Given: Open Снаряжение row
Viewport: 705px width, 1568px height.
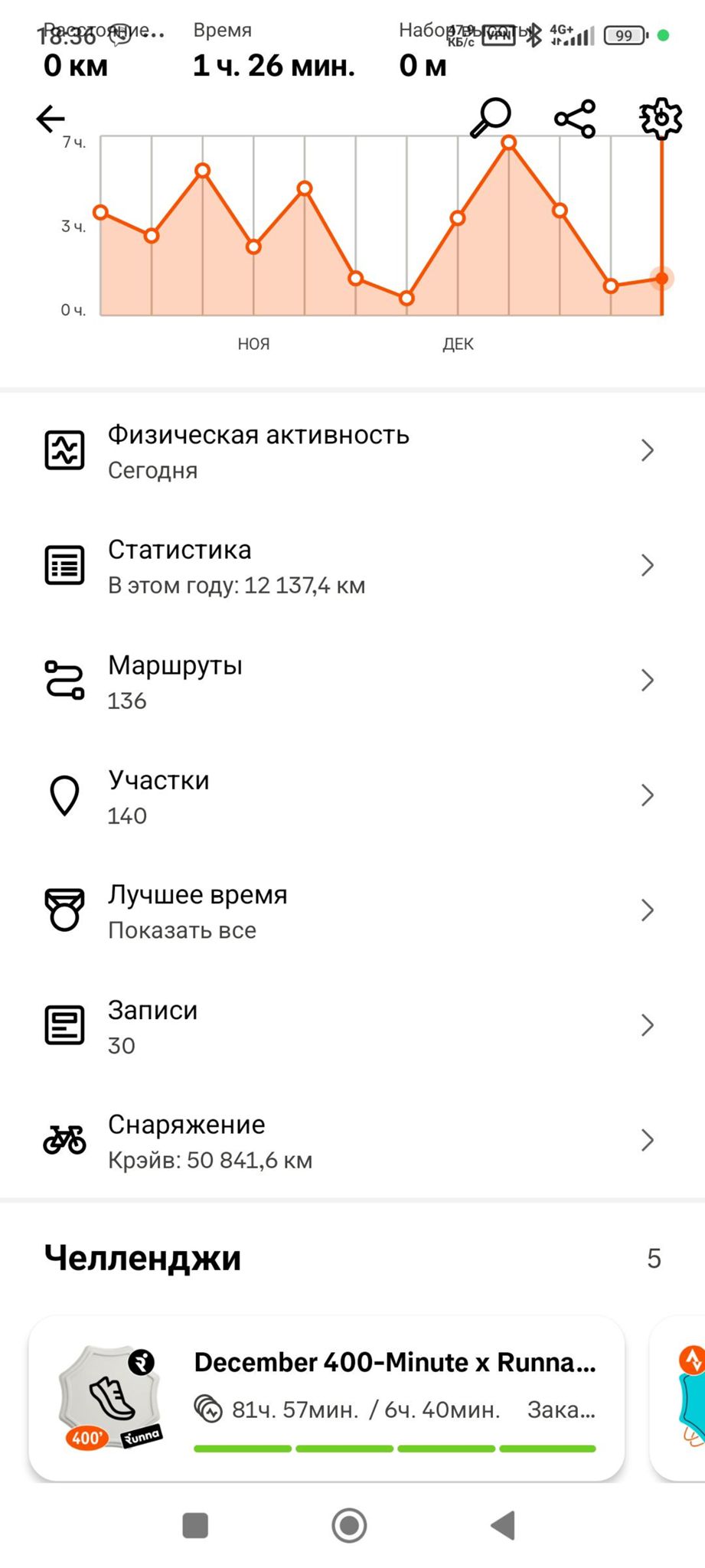Looking at the screenshot, I should click(352, 1141).
